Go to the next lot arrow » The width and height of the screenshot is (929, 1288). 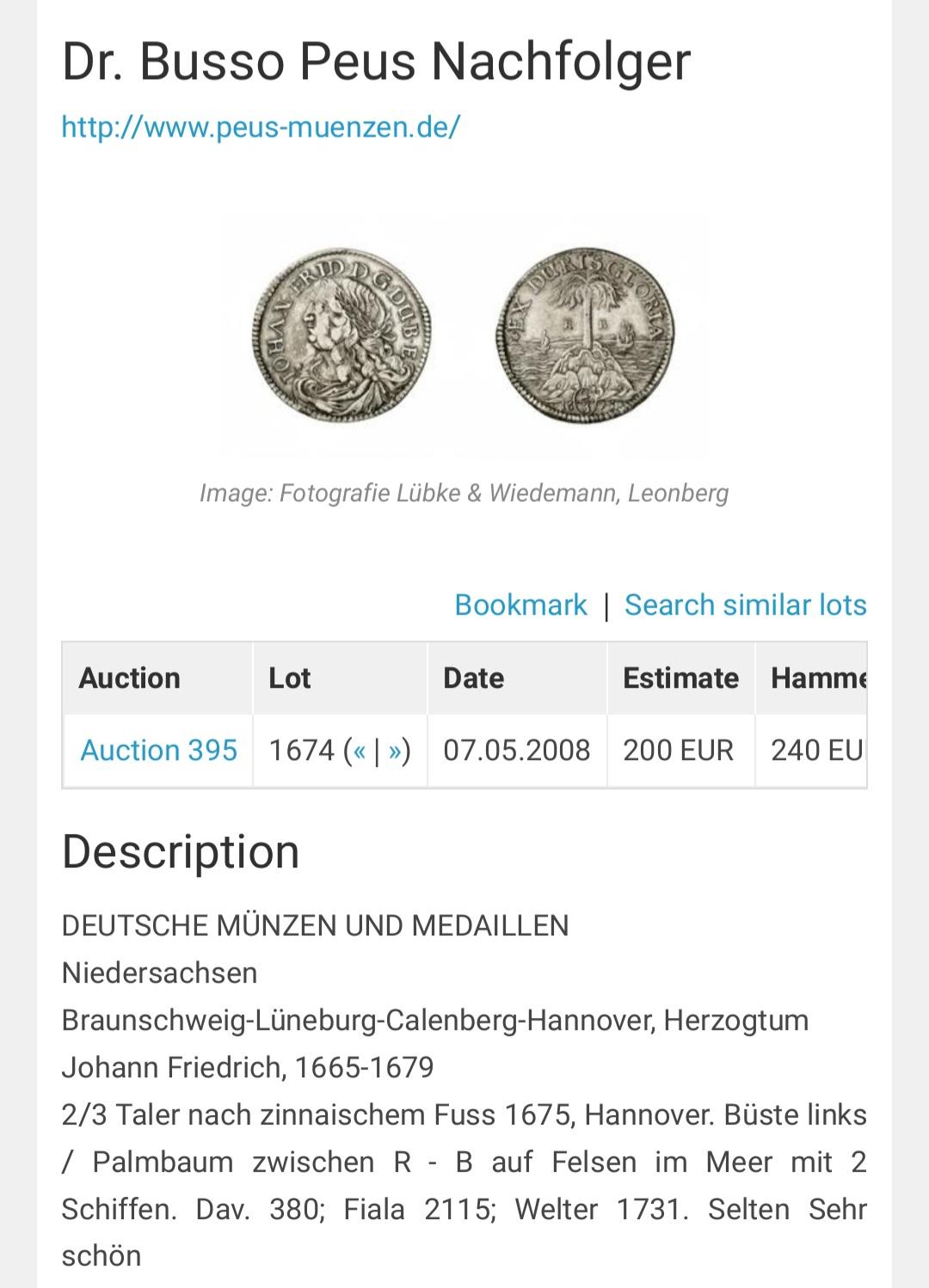pyautogui.click(x=395, y=751)
